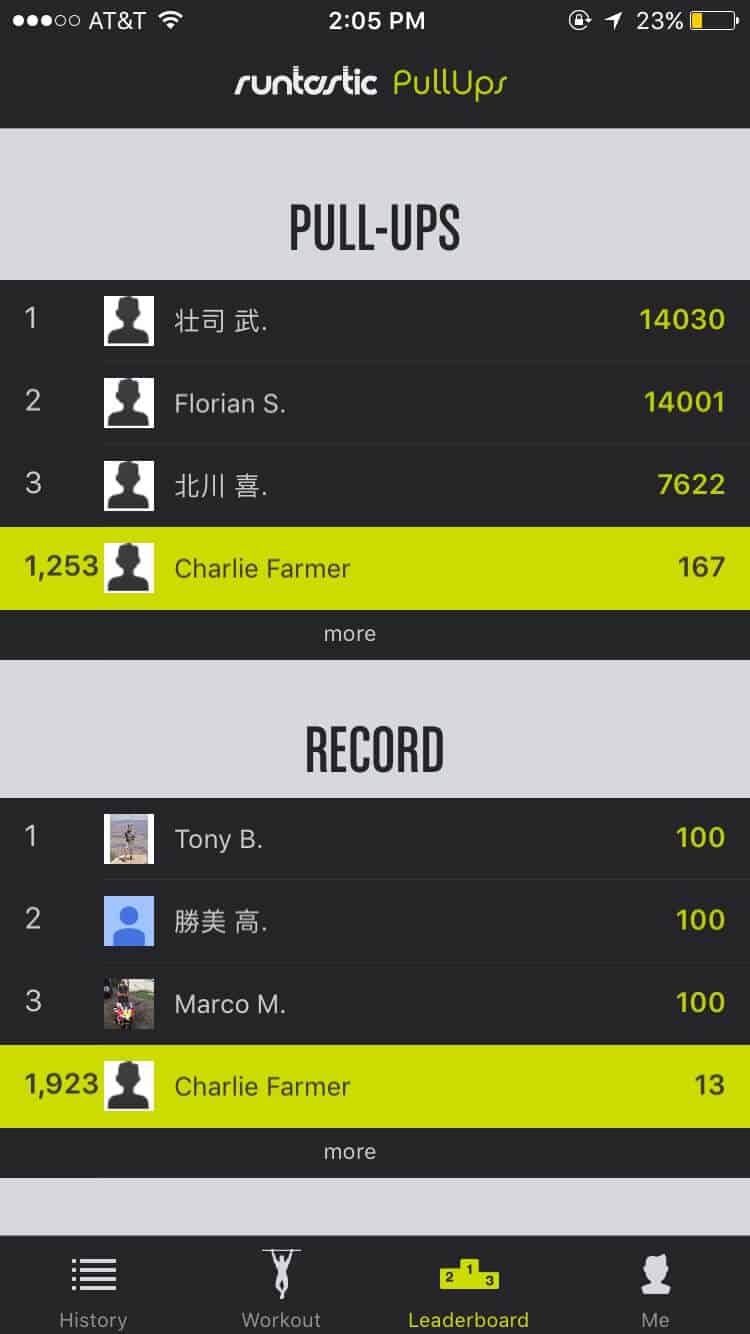Viewport: 750px width, 1334px height.
Task: Open Florian S. in Pull-Ups ranking
Action: pos(375,403)
